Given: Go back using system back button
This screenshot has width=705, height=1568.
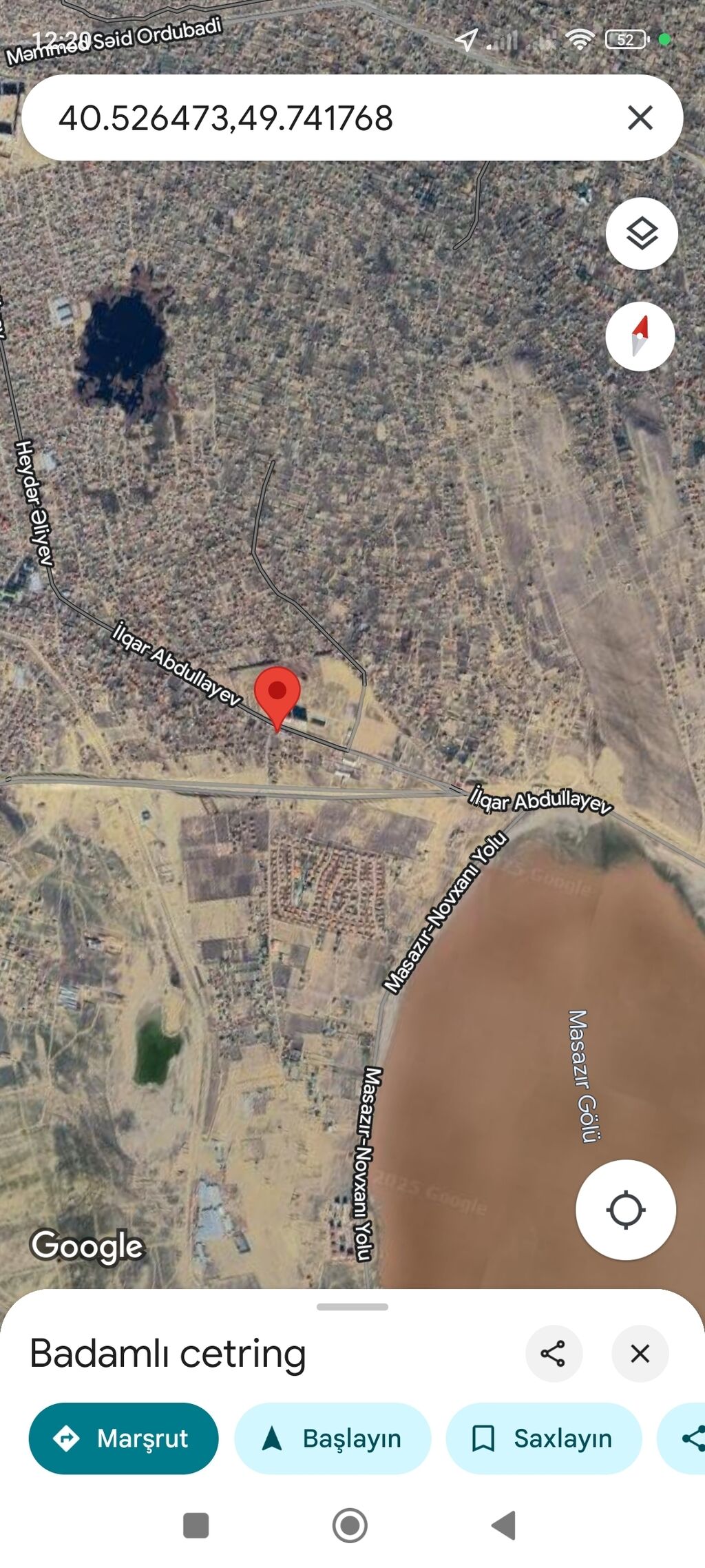Looking at the screenshot, I should click(x=504, y=1525).
